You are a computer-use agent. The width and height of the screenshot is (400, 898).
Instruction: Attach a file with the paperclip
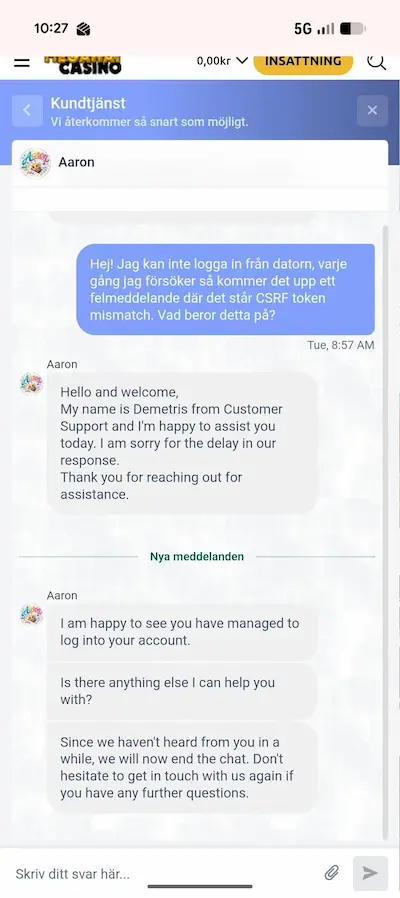click(x=332, y=873)
